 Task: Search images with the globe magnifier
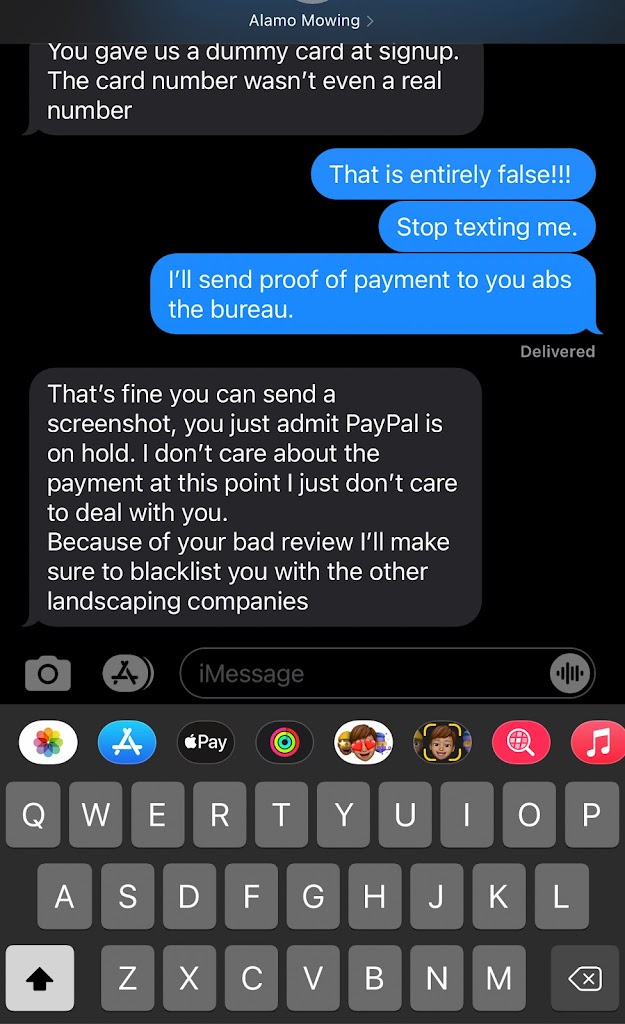pyautogui.click(x=520, y=742)
